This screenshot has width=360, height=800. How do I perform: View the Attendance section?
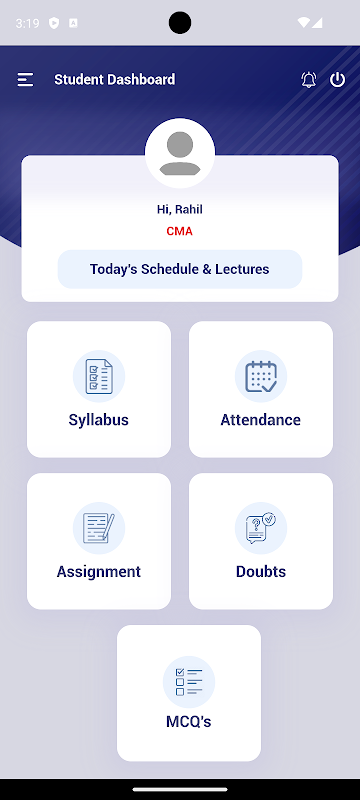tap(261, 389)
